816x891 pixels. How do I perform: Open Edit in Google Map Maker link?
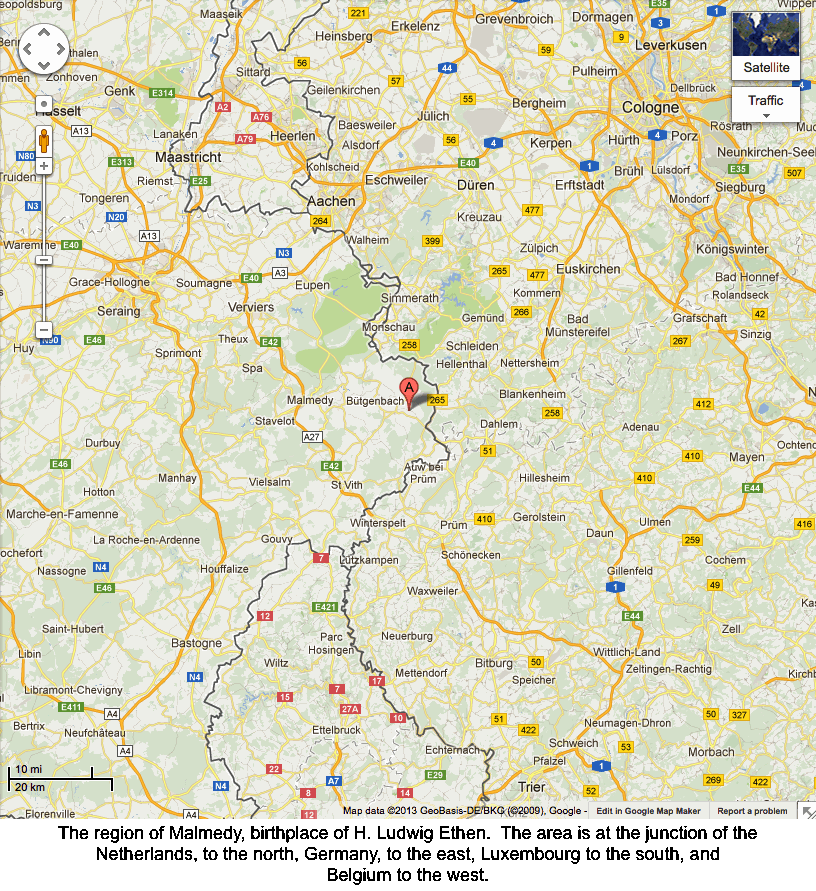(648, 811)
